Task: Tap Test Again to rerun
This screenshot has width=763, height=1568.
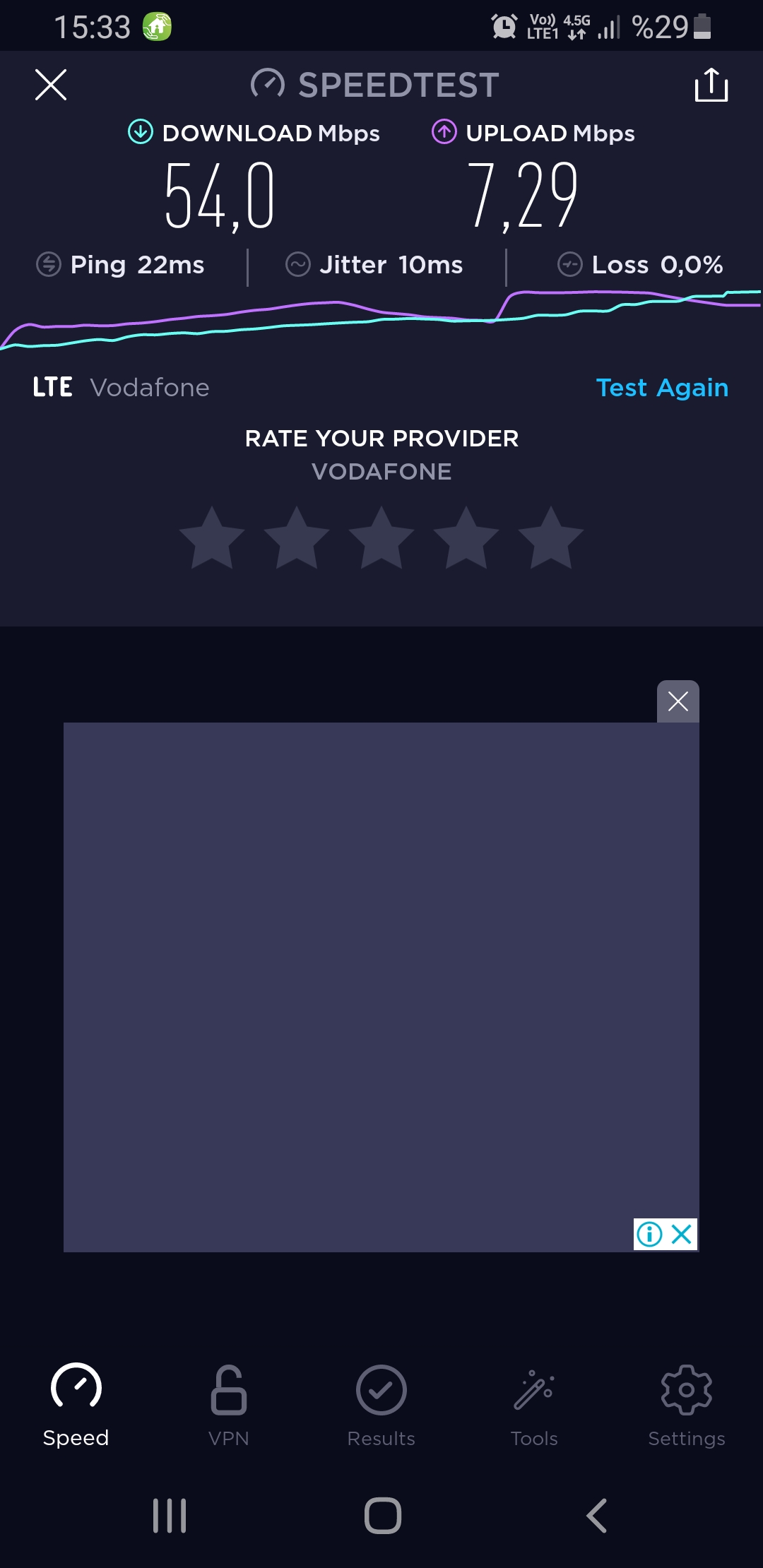Action: point(662,388)
